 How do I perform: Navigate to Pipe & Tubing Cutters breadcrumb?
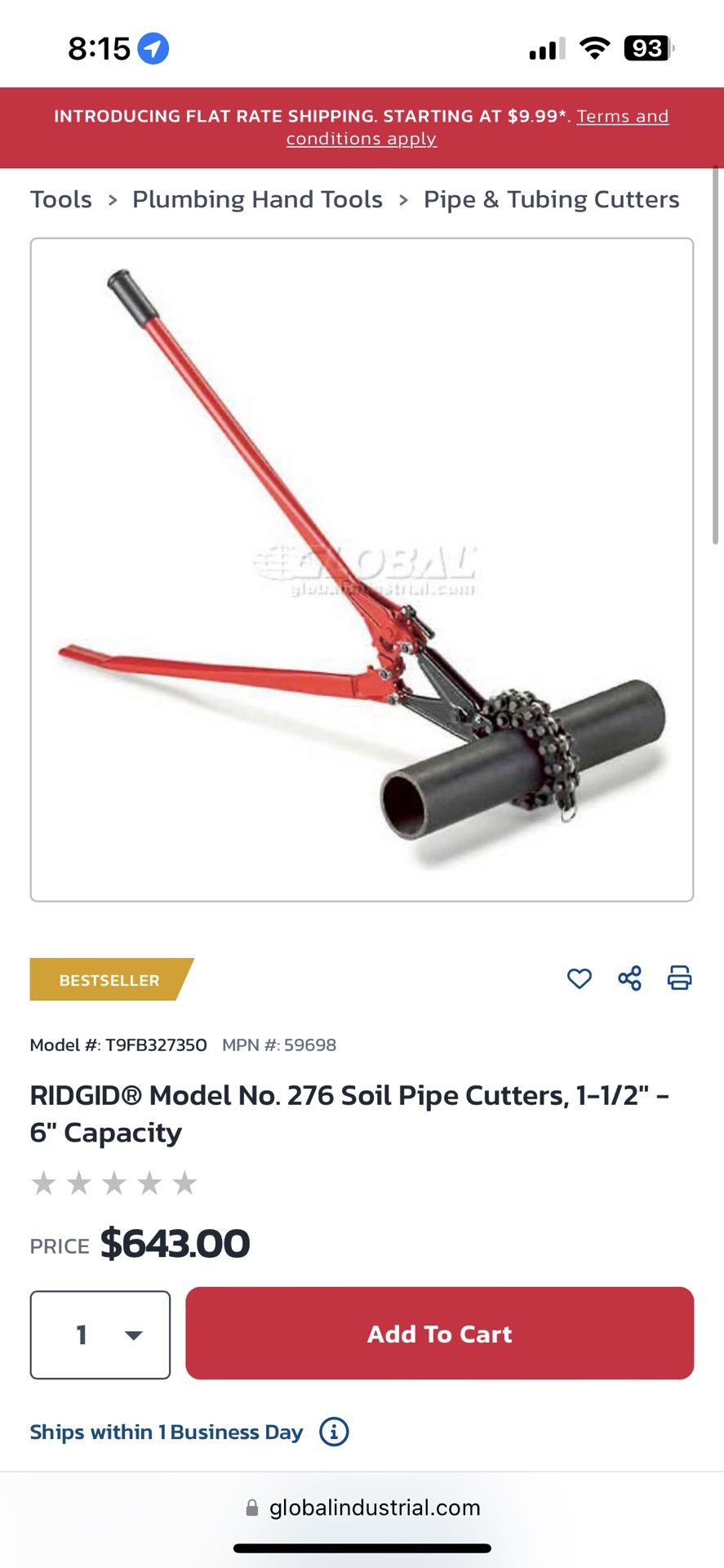point(550,198)
